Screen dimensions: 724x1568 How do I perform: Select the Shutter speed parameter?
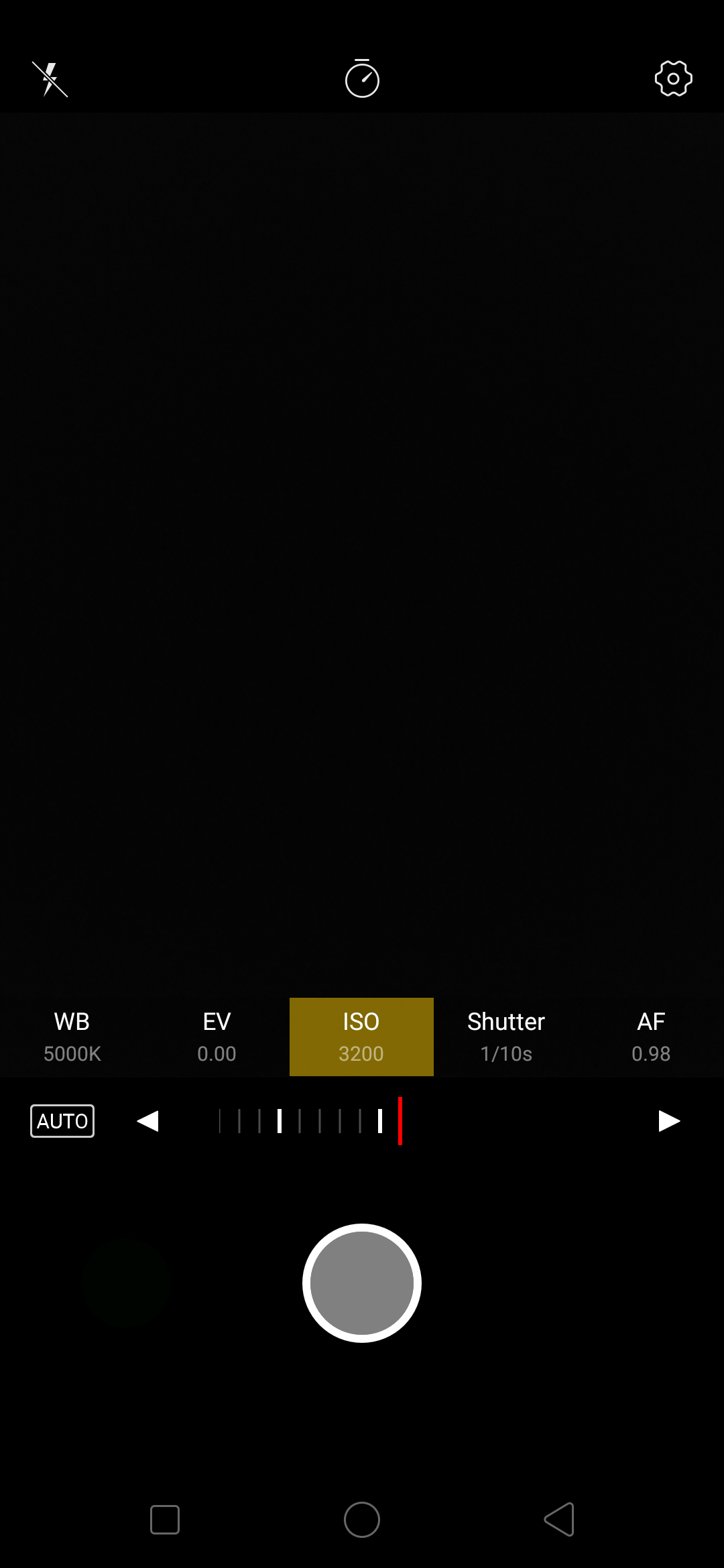point(506,1037)
